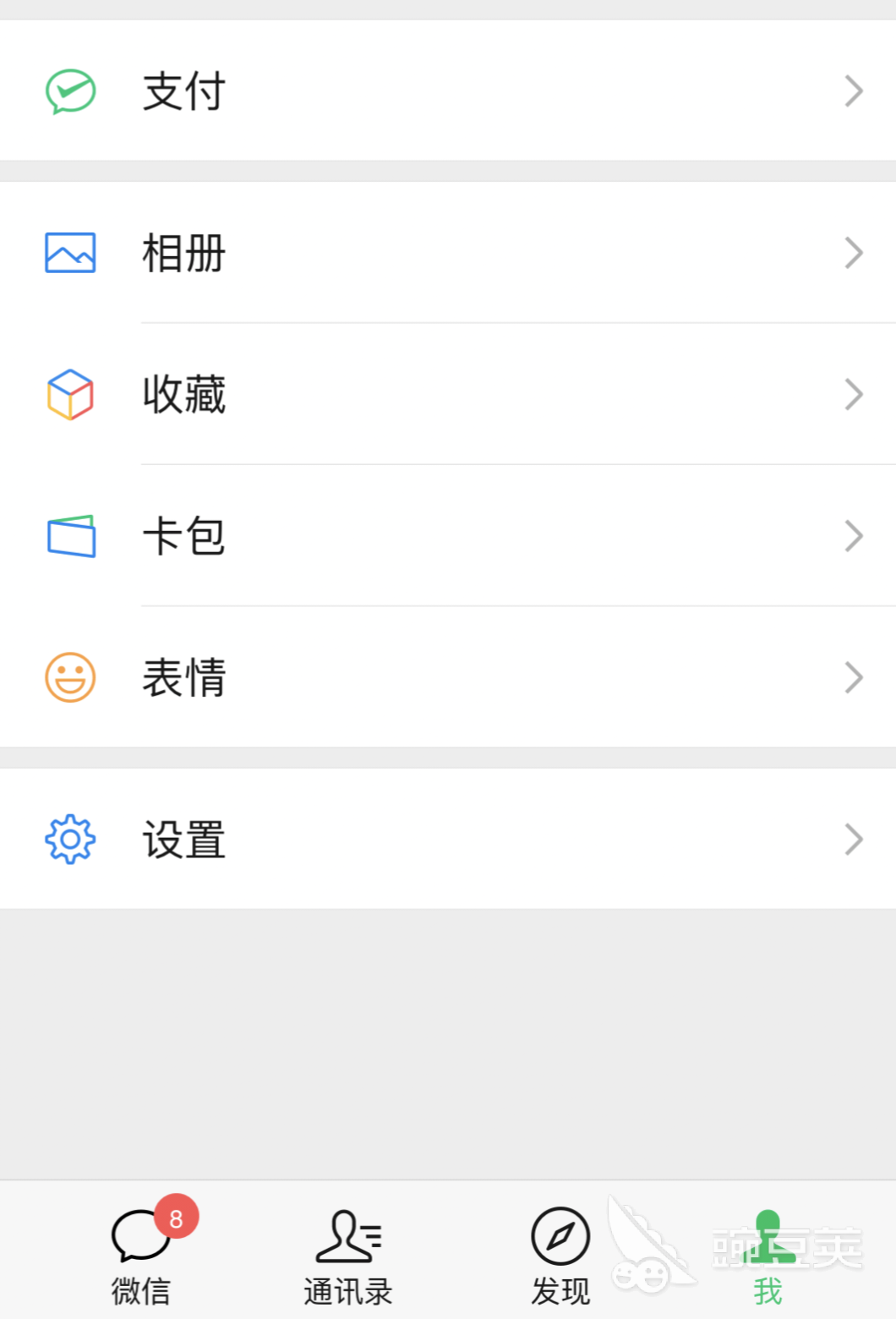Open the 相册 photo album icon
896x1319 pixels.
(69, 252)
